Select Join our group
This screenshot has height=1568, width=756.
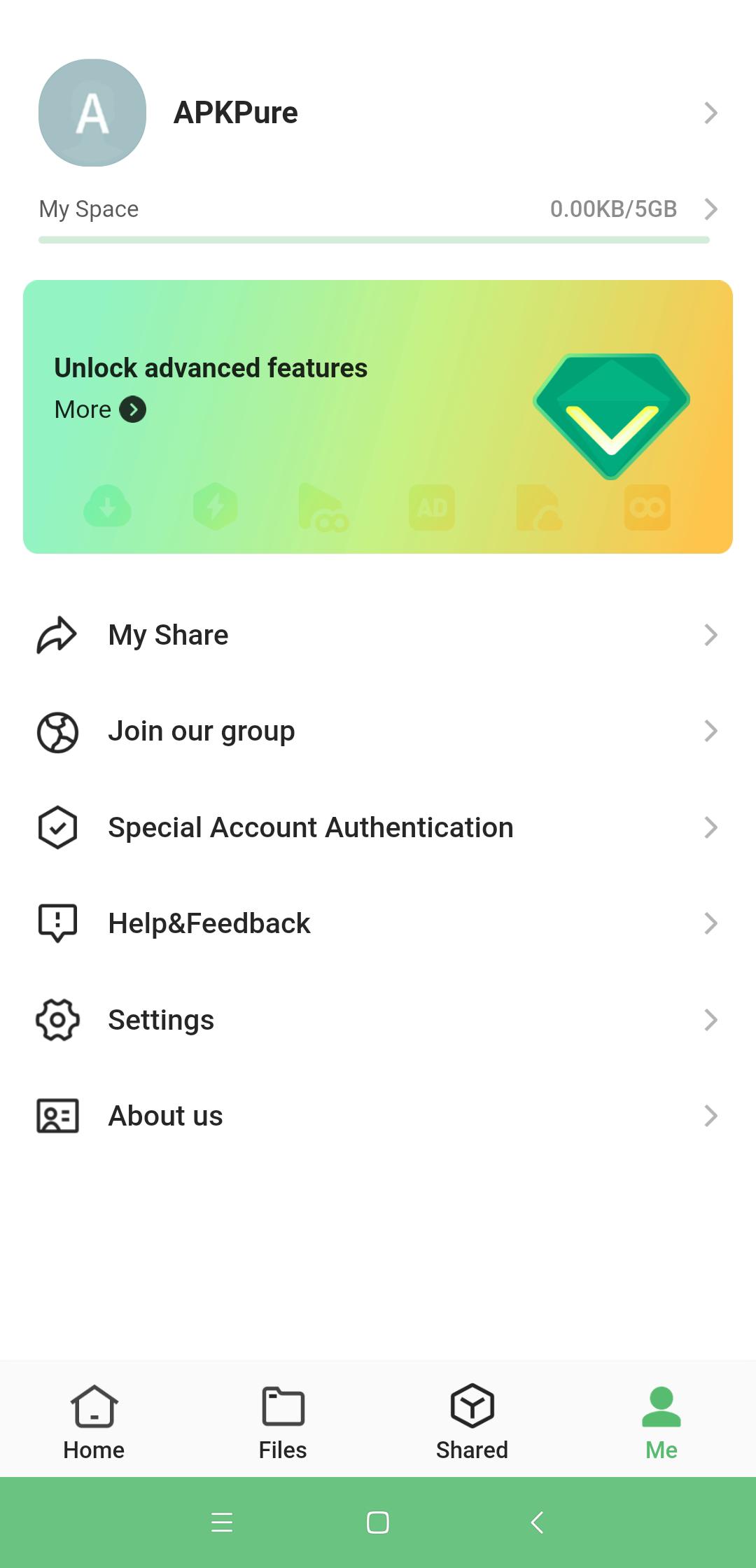click(x=378, y=731)
